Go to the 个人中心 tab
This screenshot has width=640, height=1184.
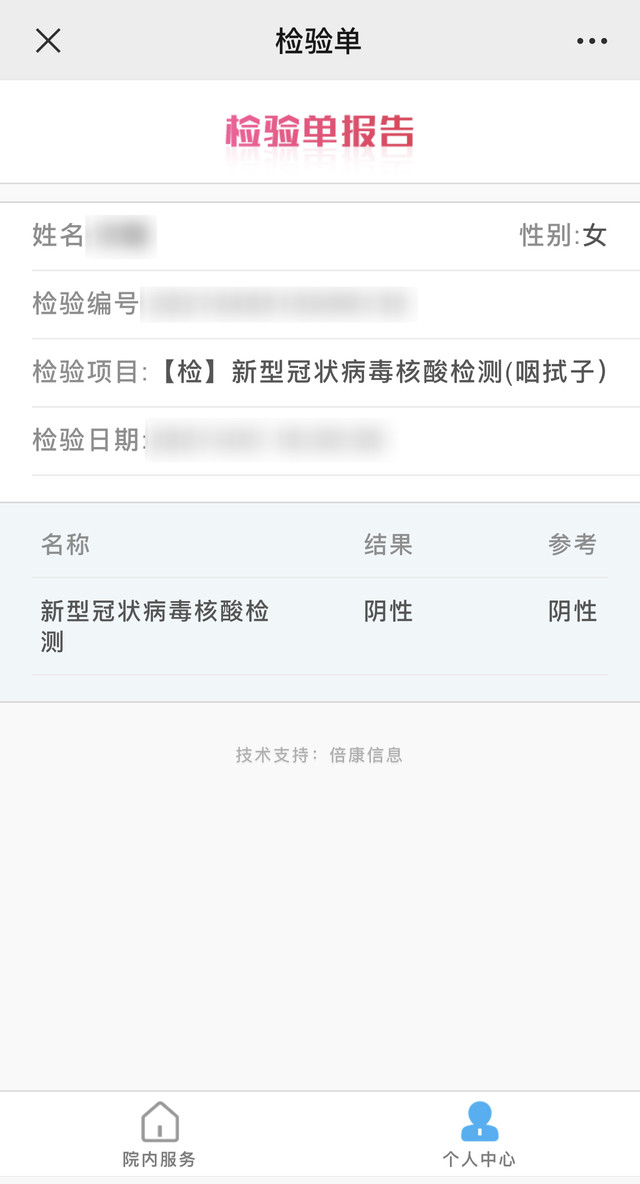pyautogui.click(x=479, y=1134)
